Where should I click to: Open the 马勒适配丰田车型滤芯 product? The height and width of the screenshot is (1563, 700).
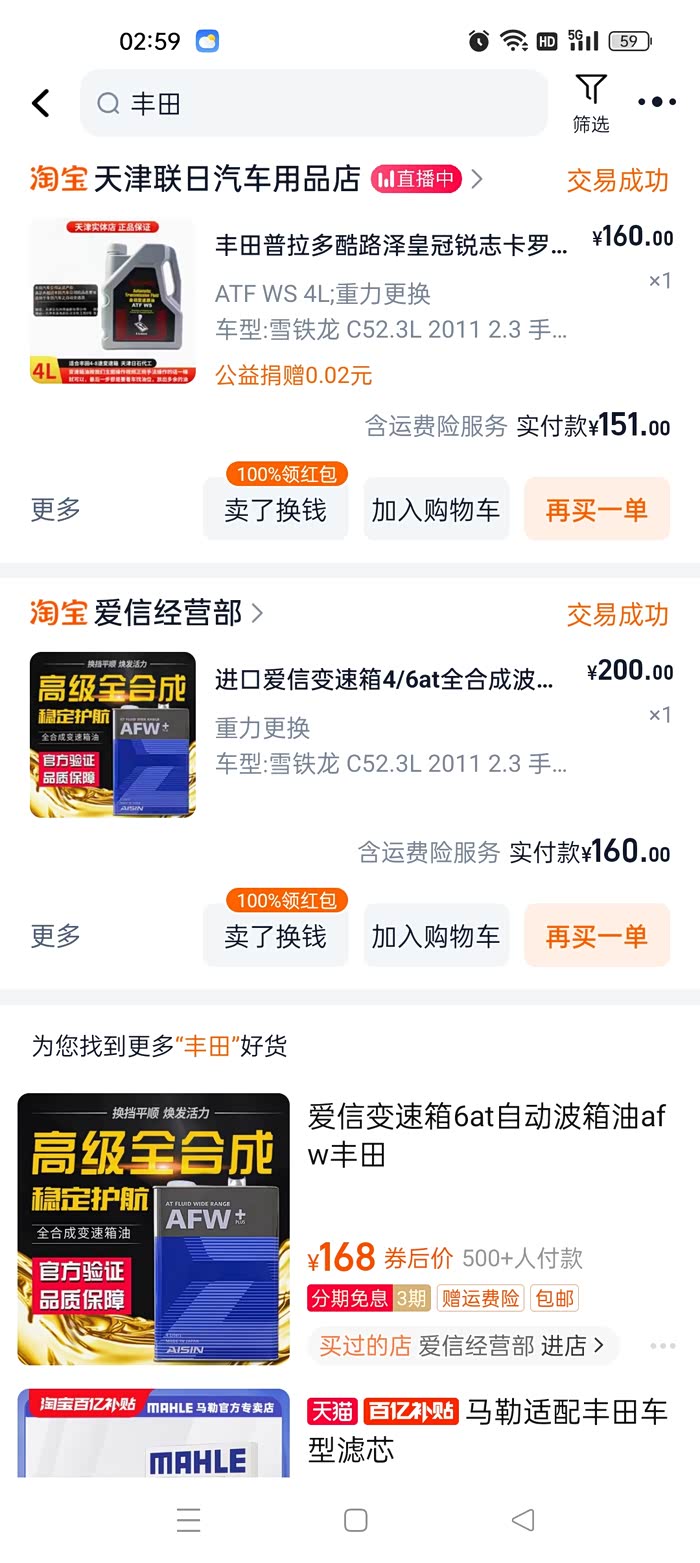point(486,1430)
